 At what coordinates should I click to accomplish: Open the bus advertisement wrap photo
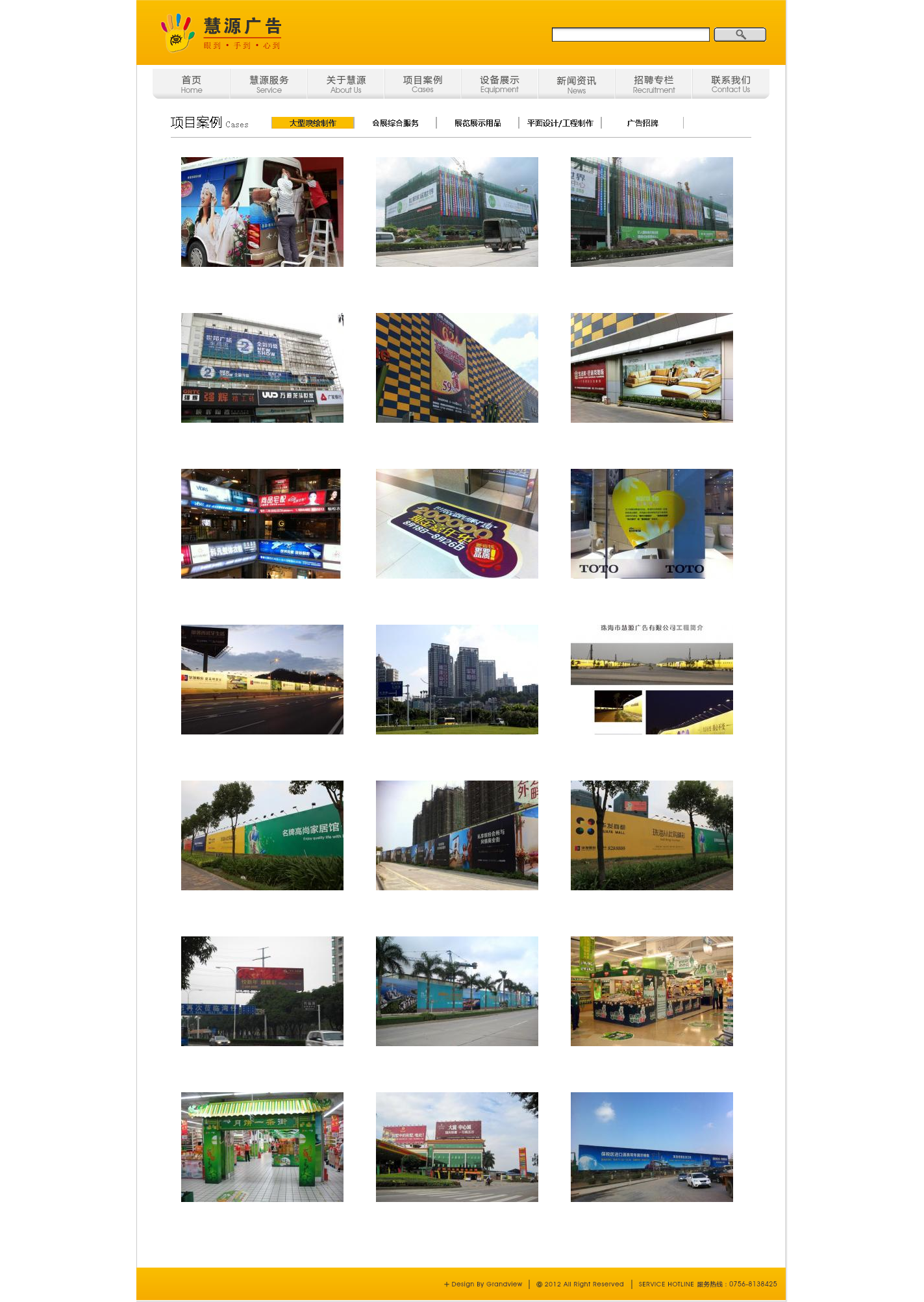262,212
